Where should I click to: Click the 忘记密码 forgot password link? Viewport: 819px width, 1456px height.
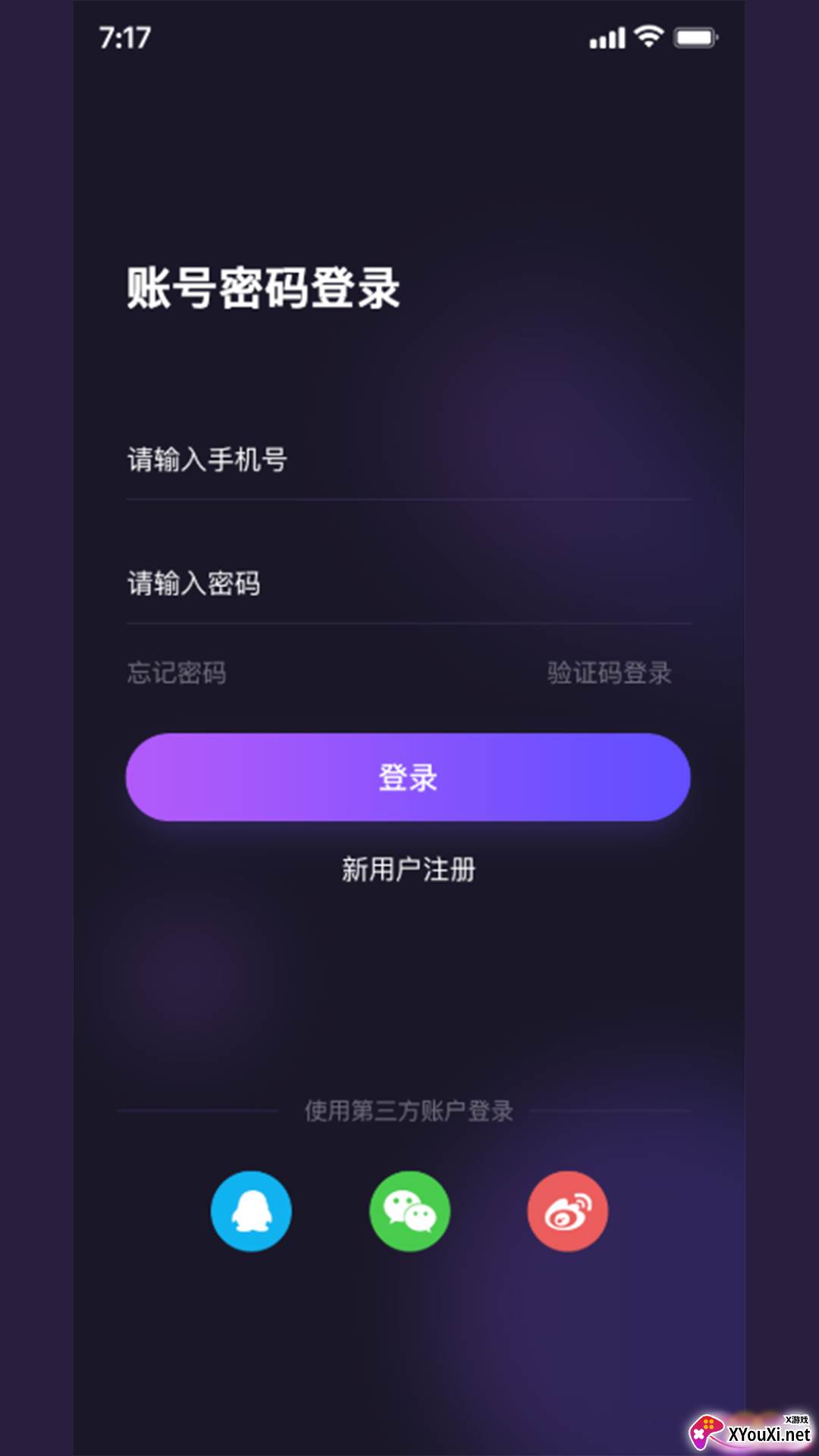tap(177, 673)
